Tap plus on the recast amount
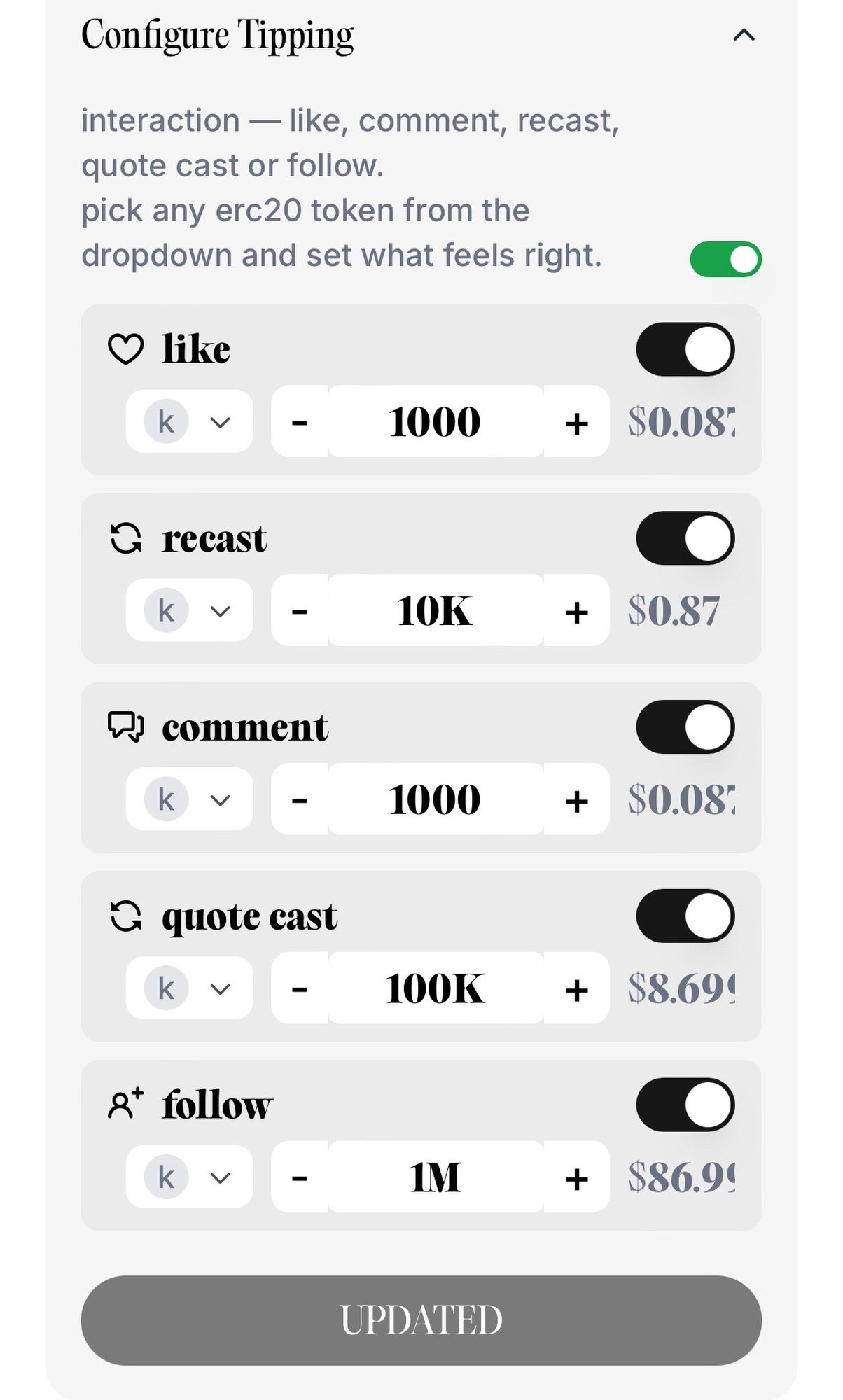Image resolution: width=843 pixels, height=1400 pixels. (x=576, y=610)
